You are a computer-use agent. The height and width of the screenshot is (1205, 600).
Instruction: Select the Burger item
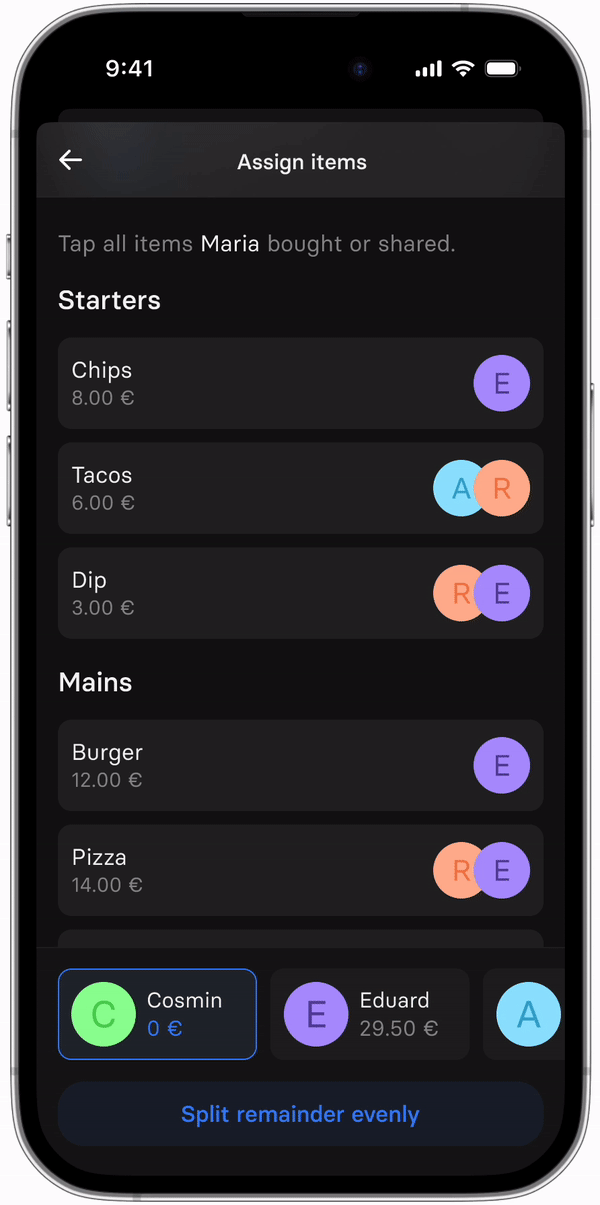[300, 765]
